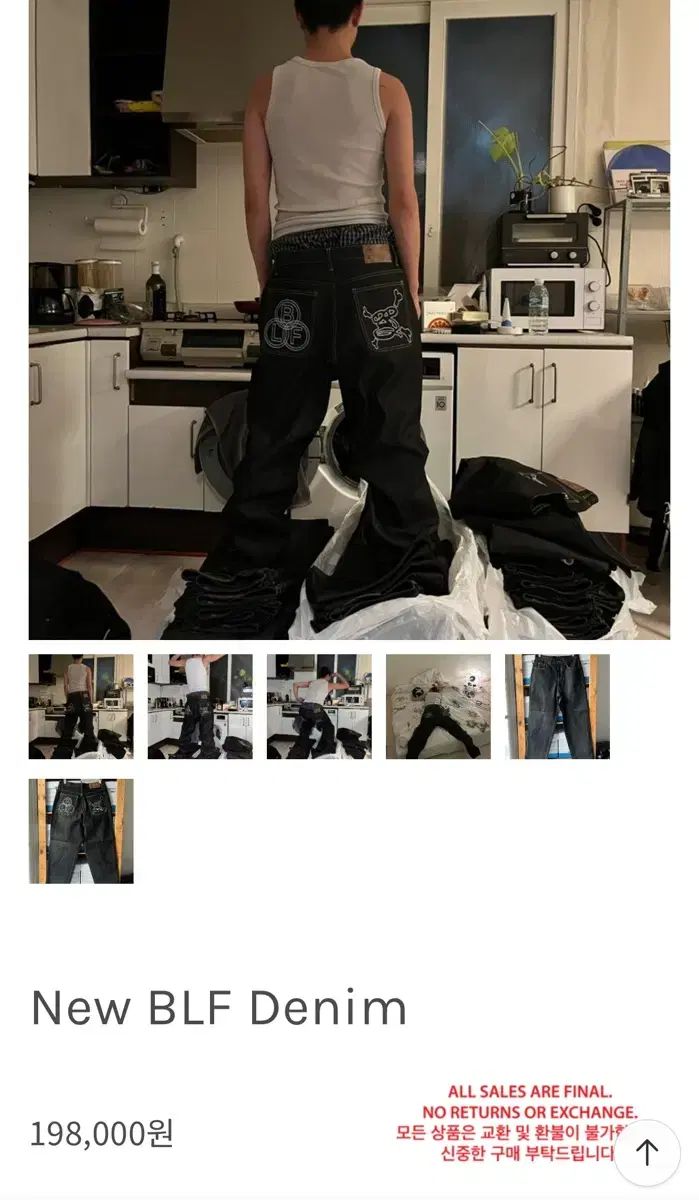The width and height of the screenshot is (699, 1200).
Task: View third thumbnail of model bending forward
Action: click(x=319, y=707)
